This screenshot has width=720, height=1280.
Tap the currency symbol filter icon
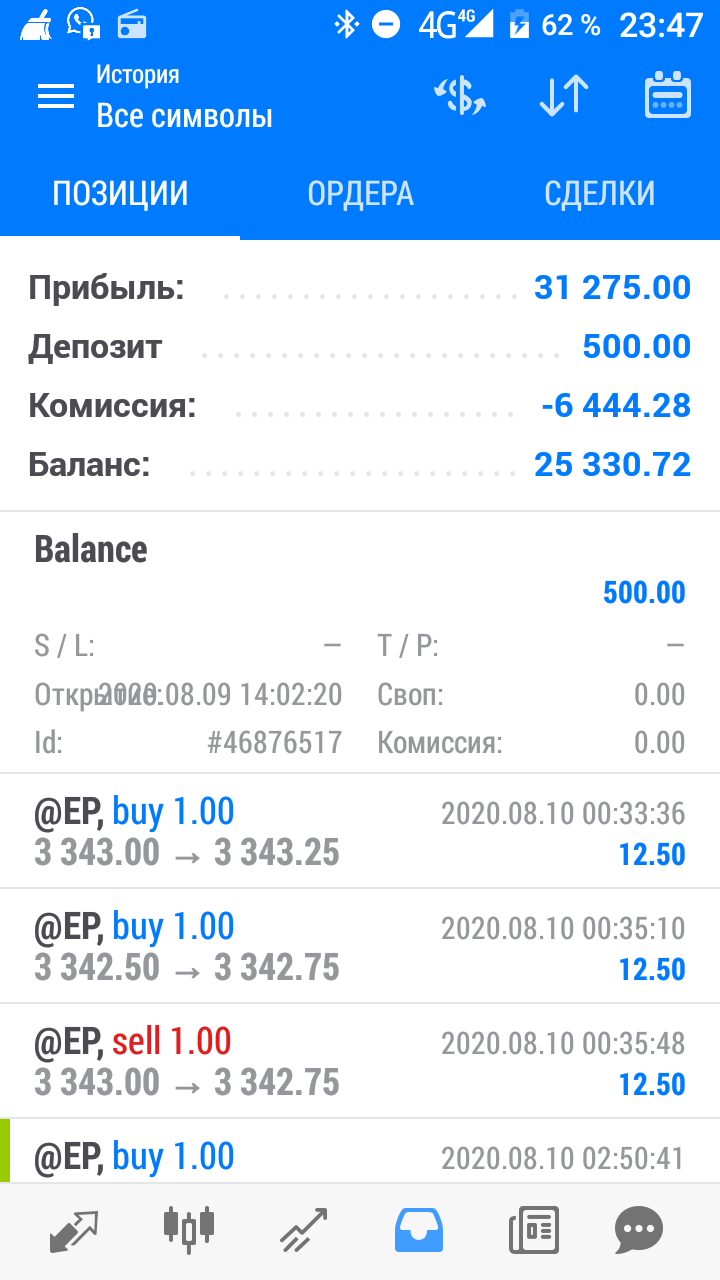(x=460, y=96)
